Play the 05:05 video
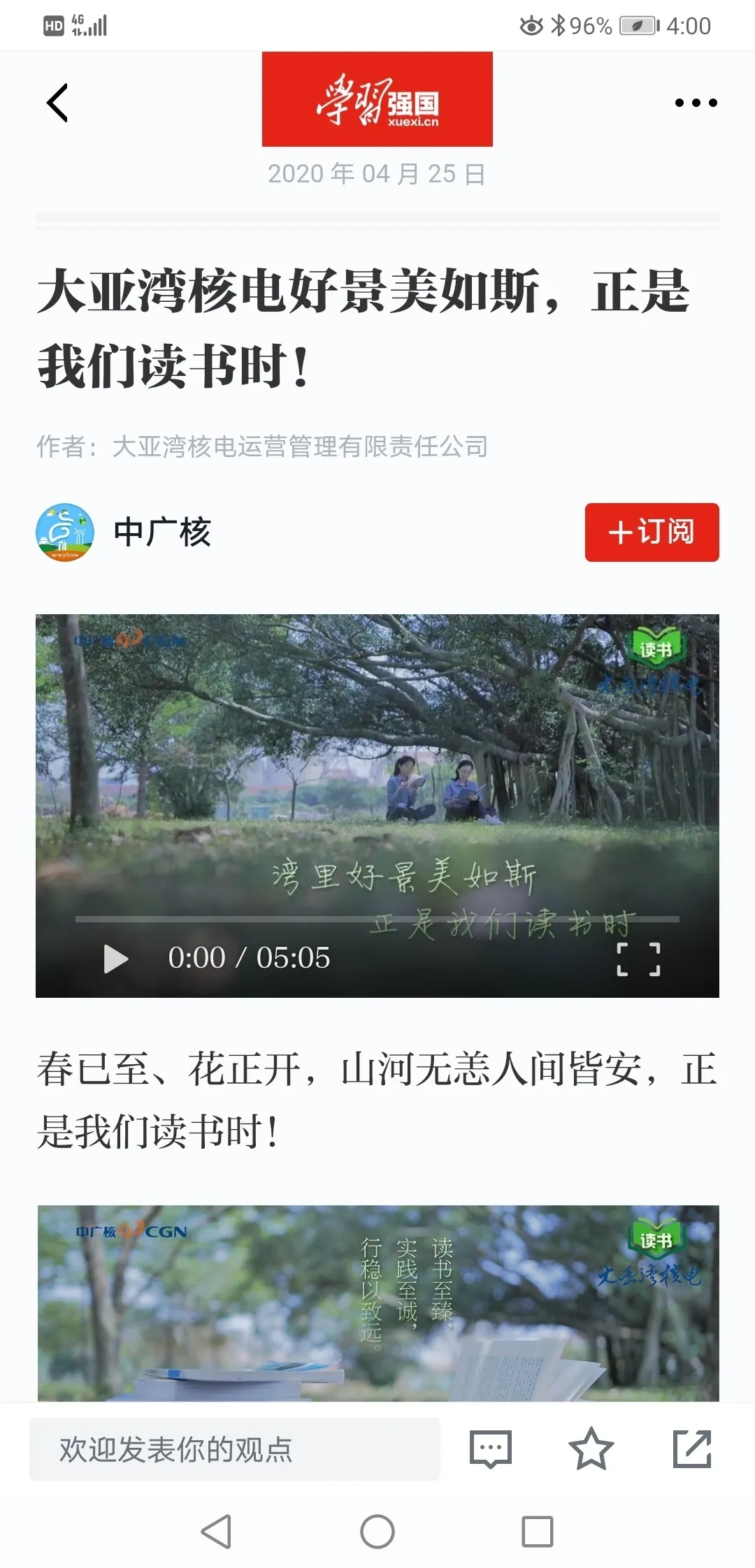Viewport: 755px width, 1568px height. click(x=115, y=958)
